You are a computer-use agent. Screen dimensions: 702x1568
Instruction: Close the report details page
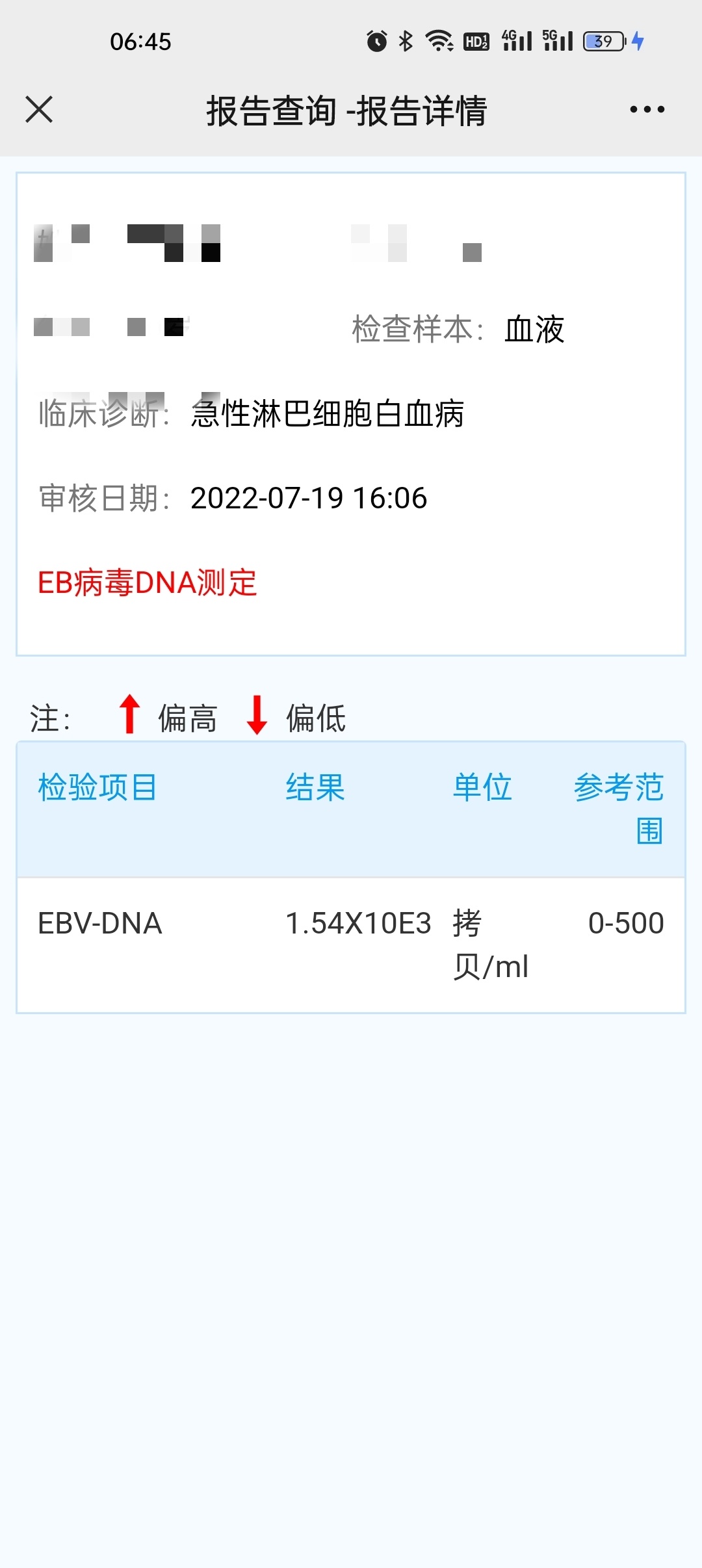point(39,109)
